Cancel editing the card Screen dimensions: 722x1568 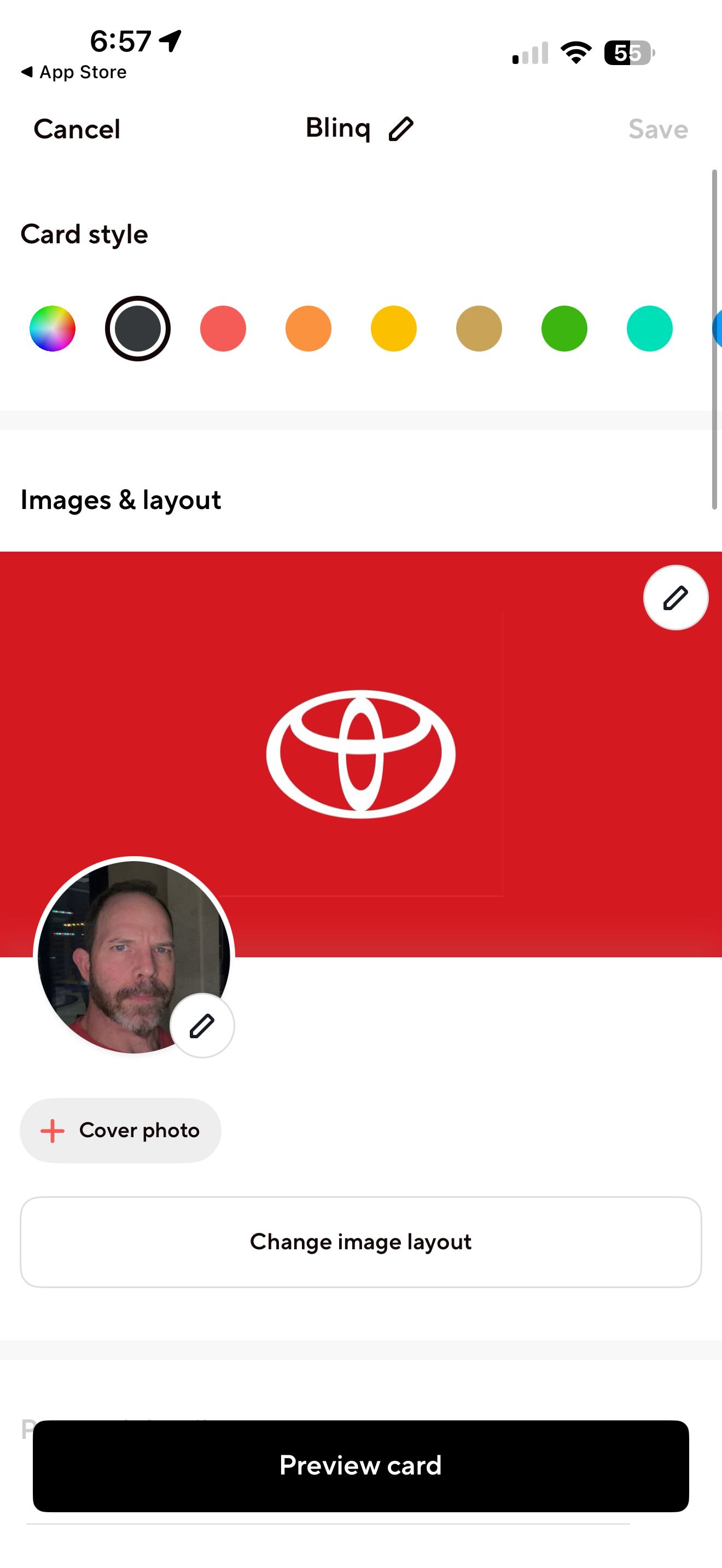(x=77, y=129)
